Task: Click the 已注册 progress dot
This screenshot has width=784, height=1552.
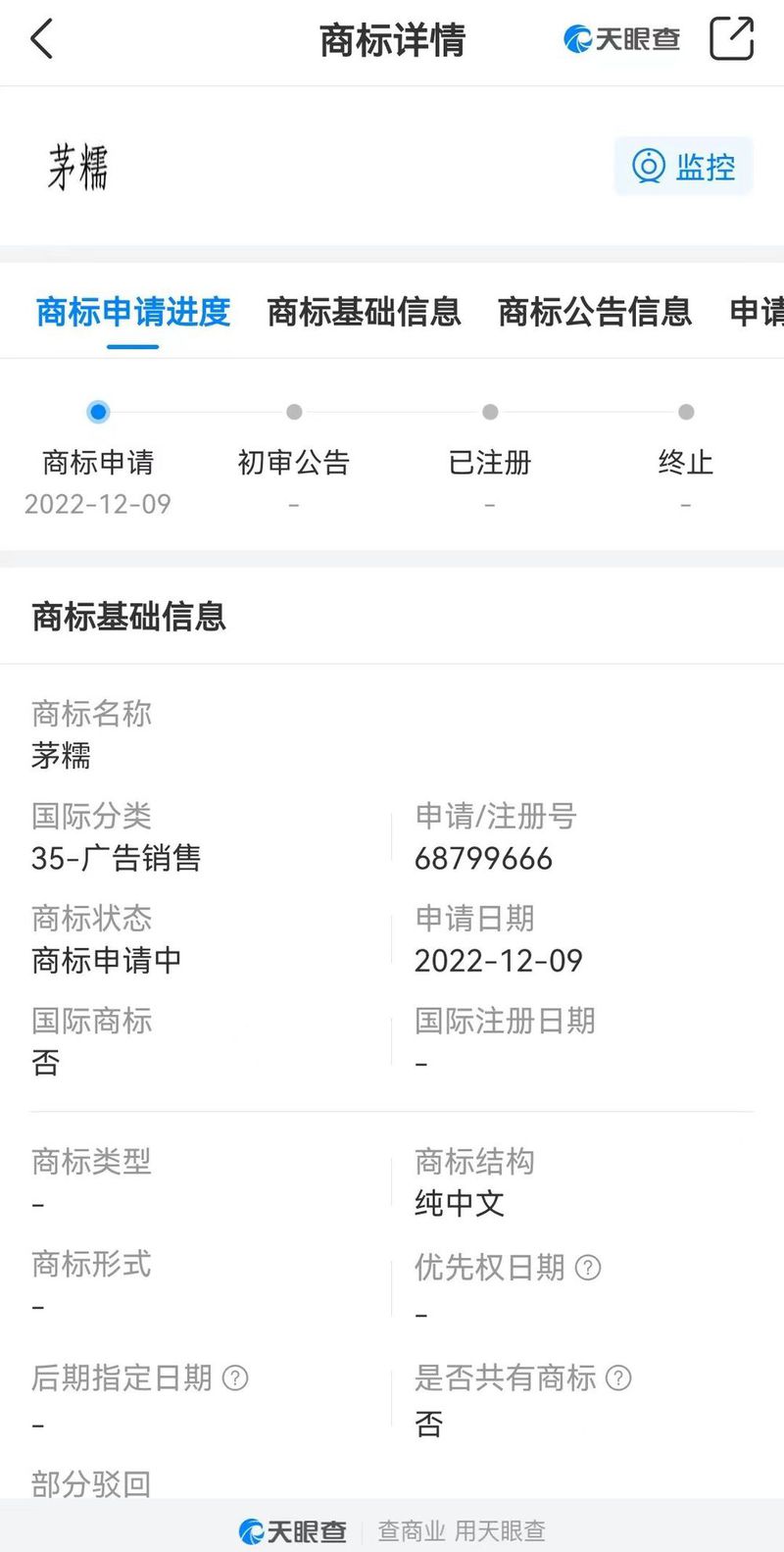Action: coord(490,413)
